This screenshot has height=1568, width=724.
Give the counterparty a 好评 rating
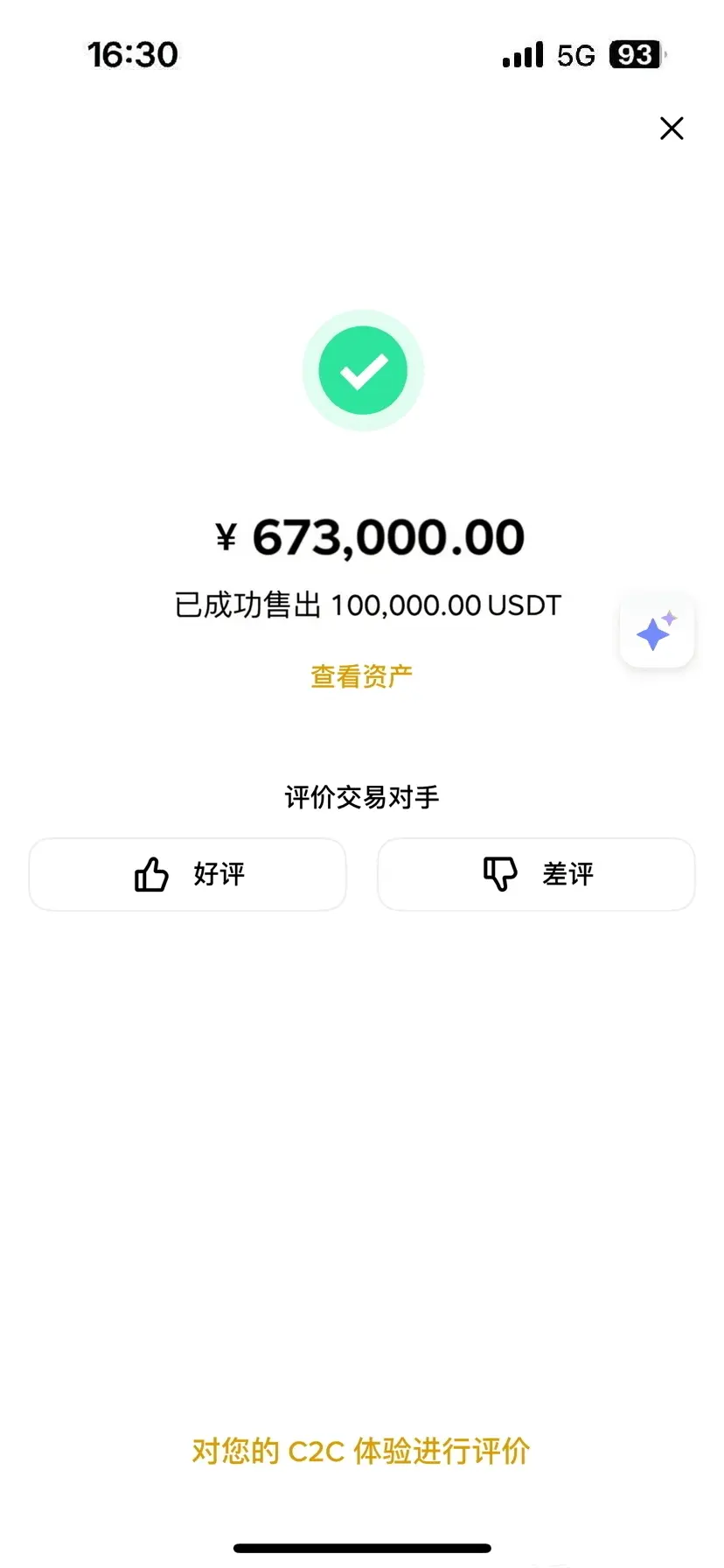pyautogui.click(x=188, y=874)
